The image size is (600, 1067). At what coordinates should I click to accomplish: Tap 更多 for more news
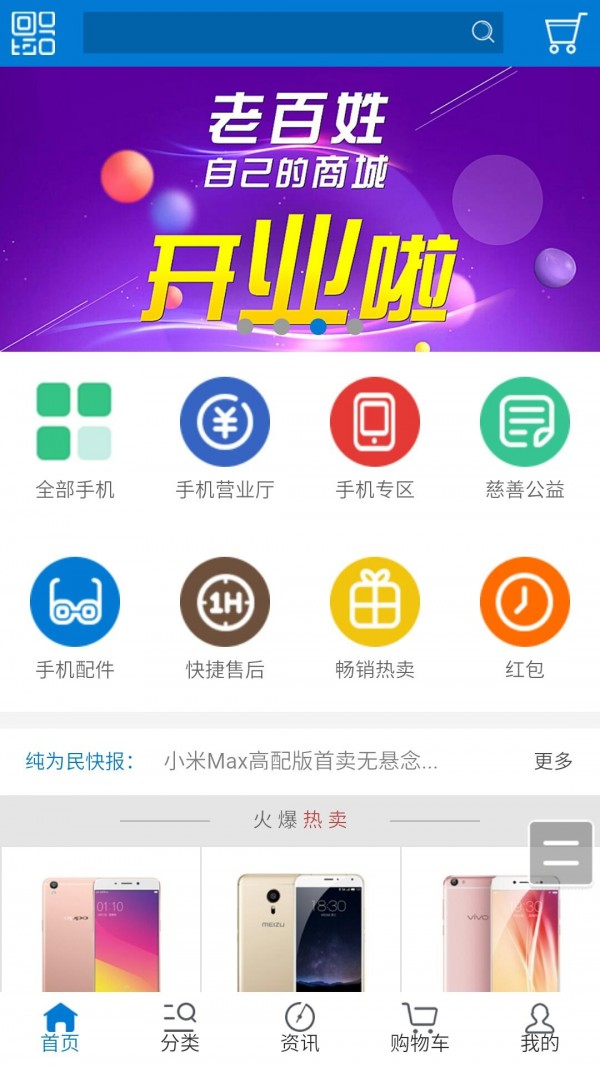tap(553, 761)
